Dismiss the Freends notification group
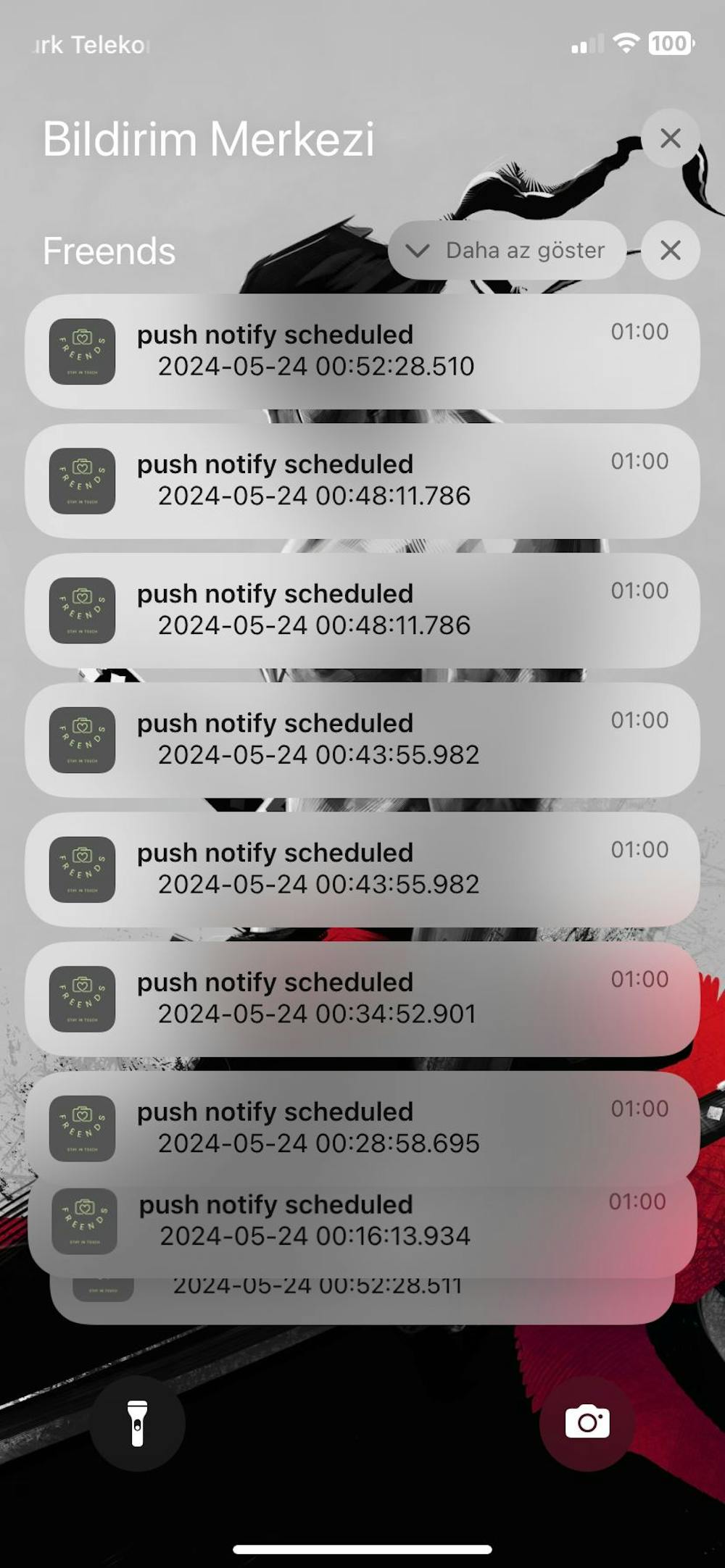725x1568 pixels. coord(670,251)
